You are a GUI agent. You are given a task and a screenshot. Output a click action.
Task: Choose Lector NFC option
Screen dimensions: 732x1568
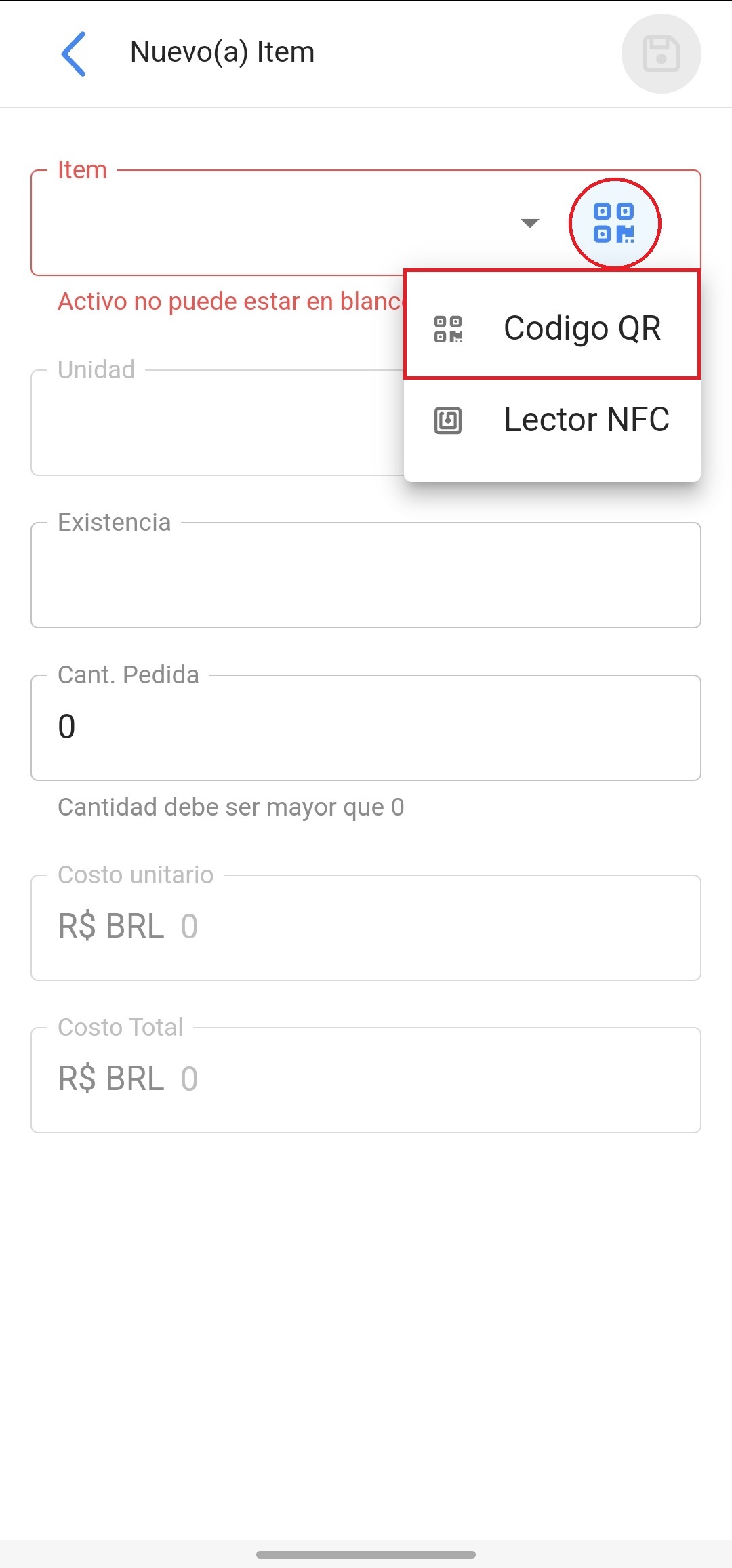(552, 420)
